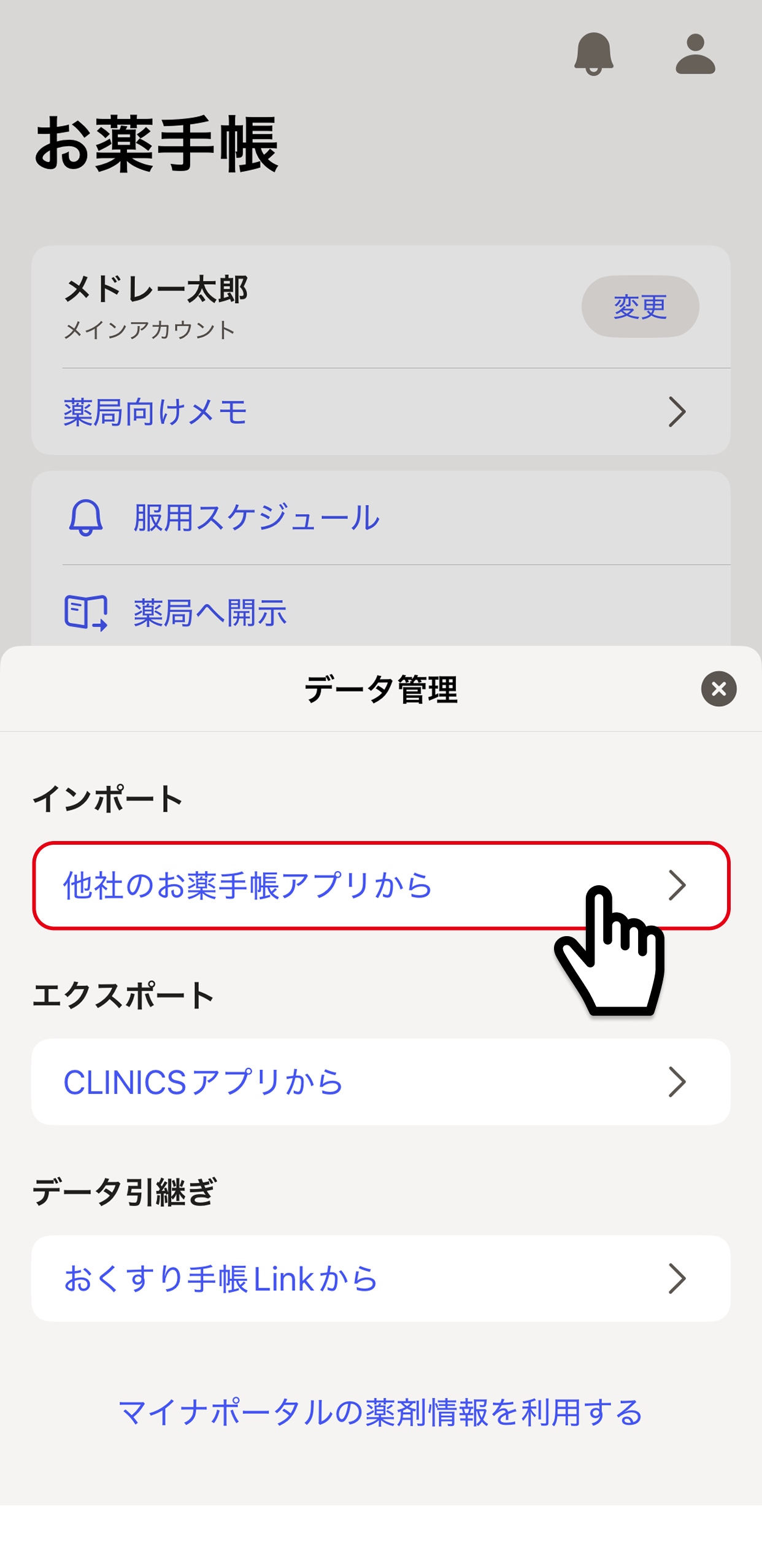Tap マイナポータルの薬剤情報を利用する link
Screen dimensions: 762x1568
tap(380, 1412)
